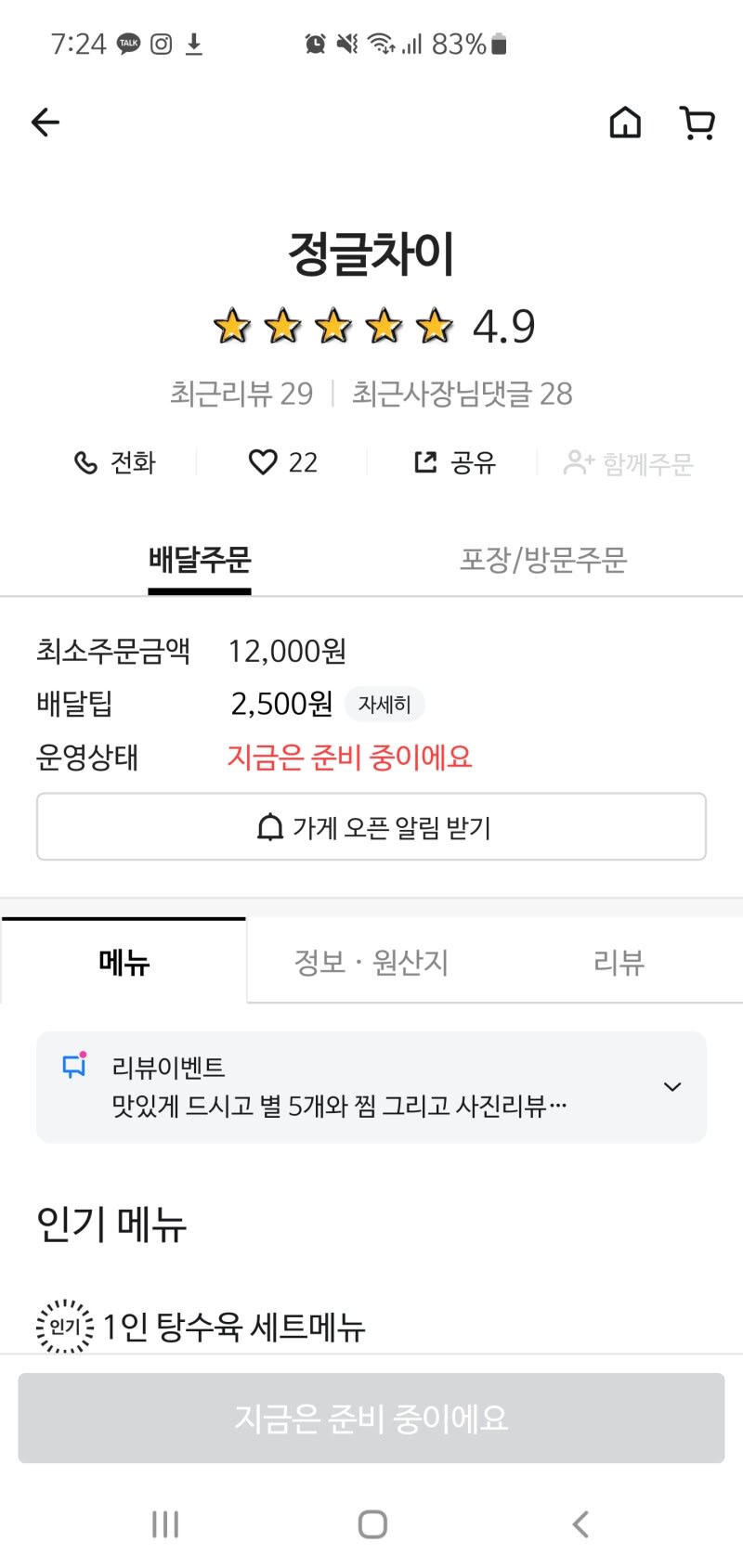Select the 메뉴 tab

124,961
